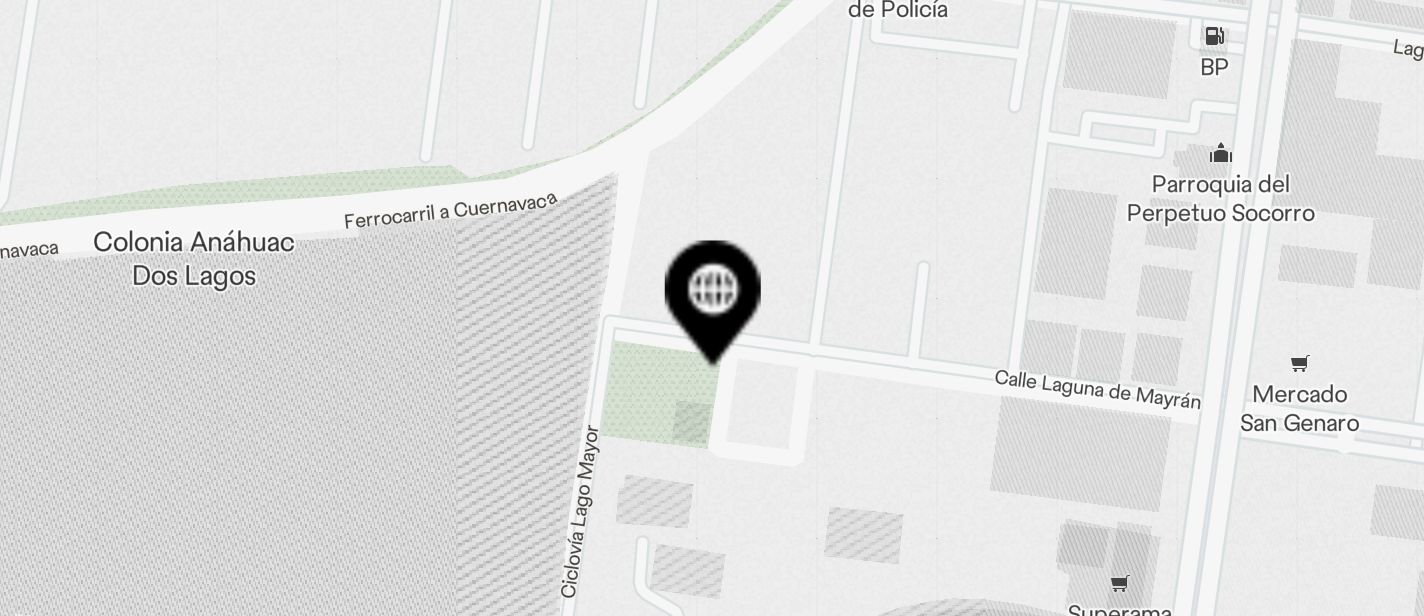Open the BP gas station marker
Screen dimensions: 1424x616
(x=1214, y=37)
